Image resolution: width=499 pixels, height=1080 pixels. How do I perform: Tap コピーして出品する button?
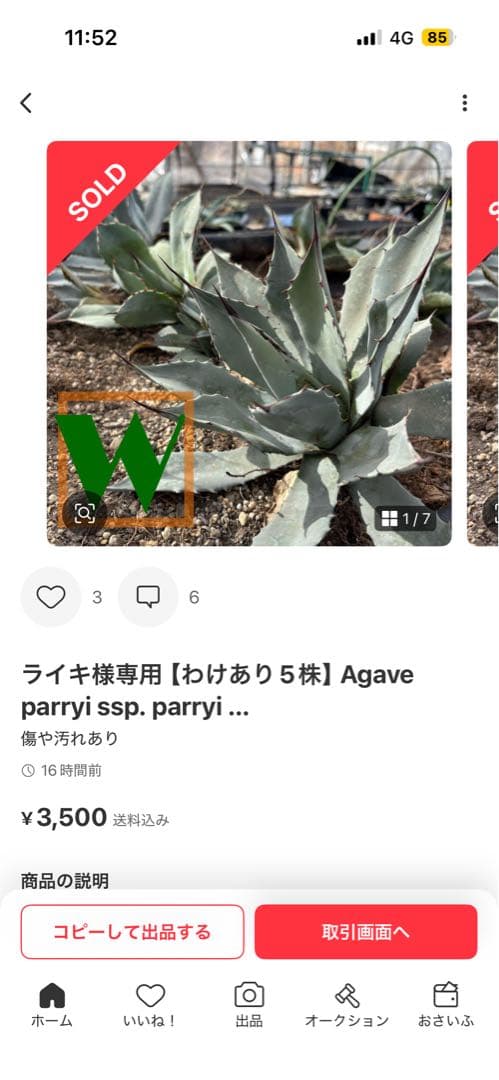click(132, 932)
